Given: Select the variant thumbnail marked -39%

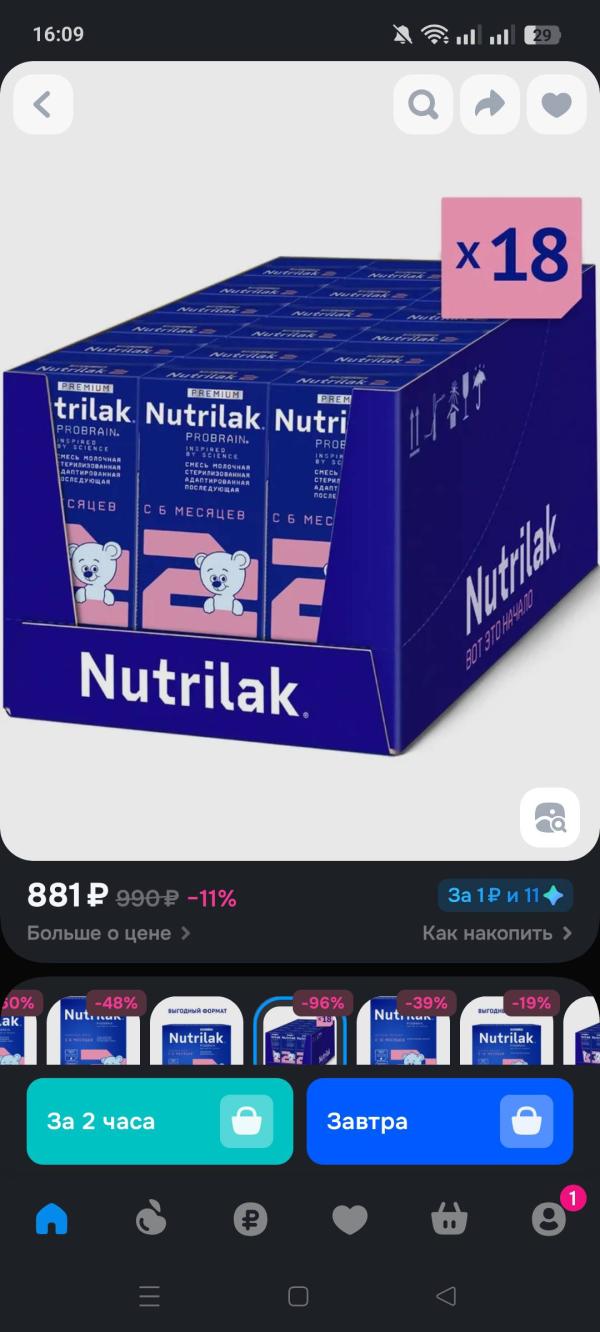Looking at the screenshot, I should point(403,1030).
